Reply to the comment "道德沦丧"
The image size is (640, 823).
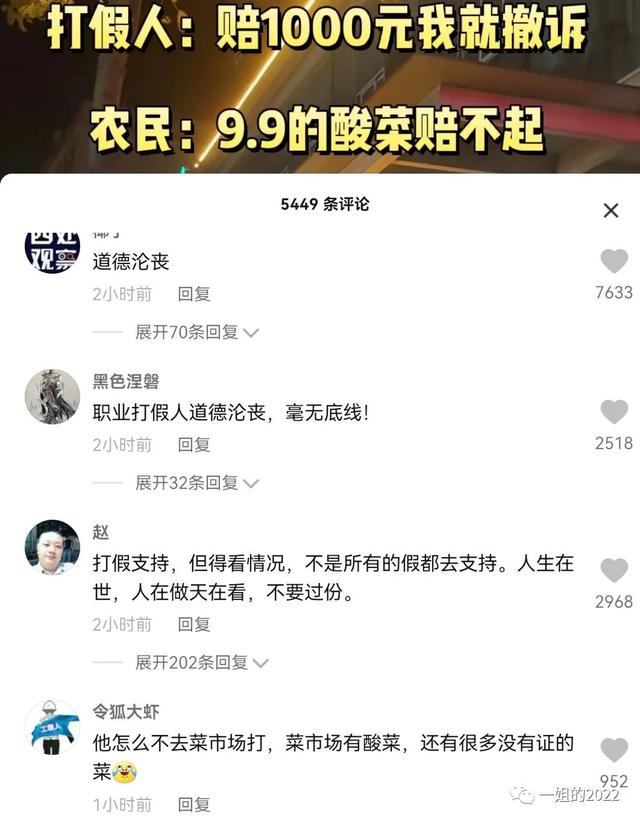point(194,294)
